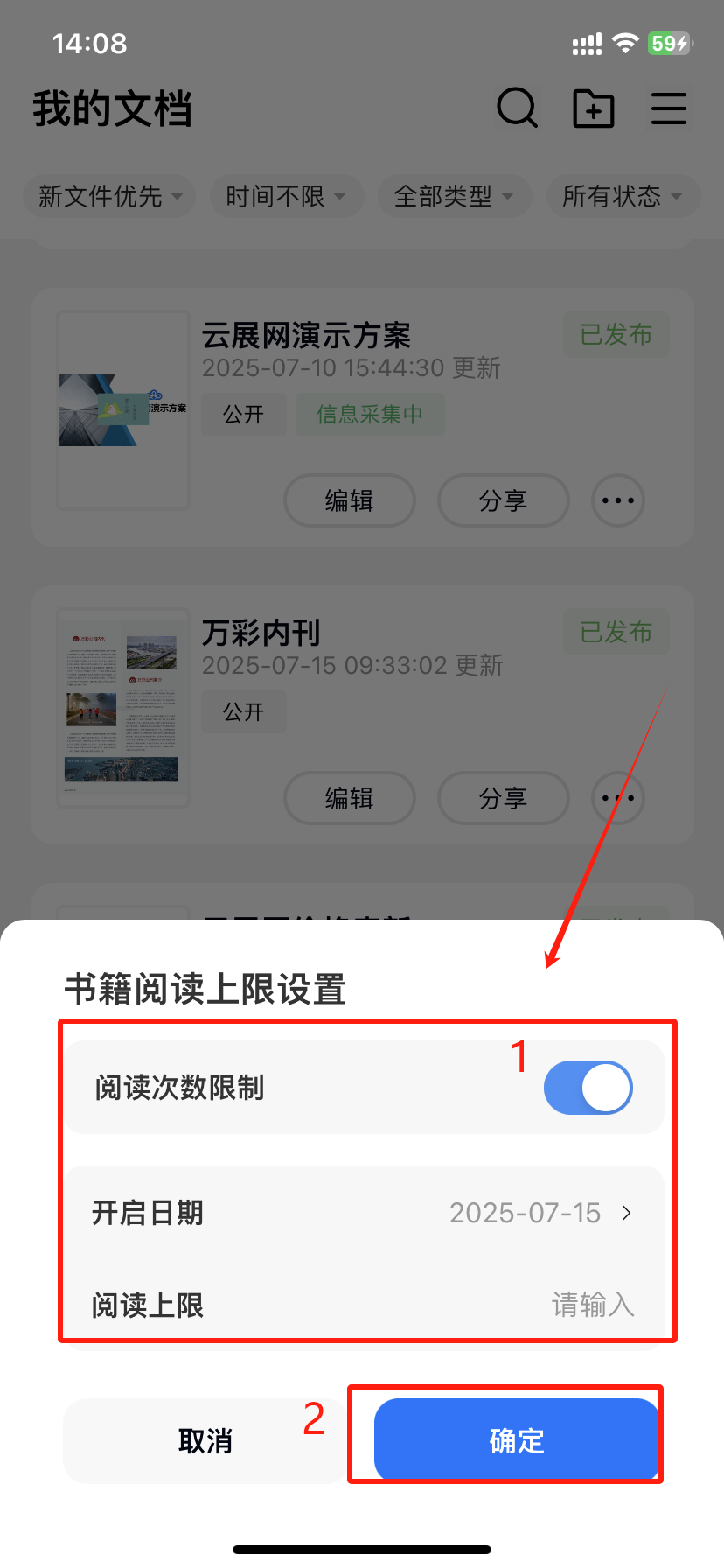Expand the 所有状态 filter
This screenshot has width=724, height=1568.
point(623,196)
